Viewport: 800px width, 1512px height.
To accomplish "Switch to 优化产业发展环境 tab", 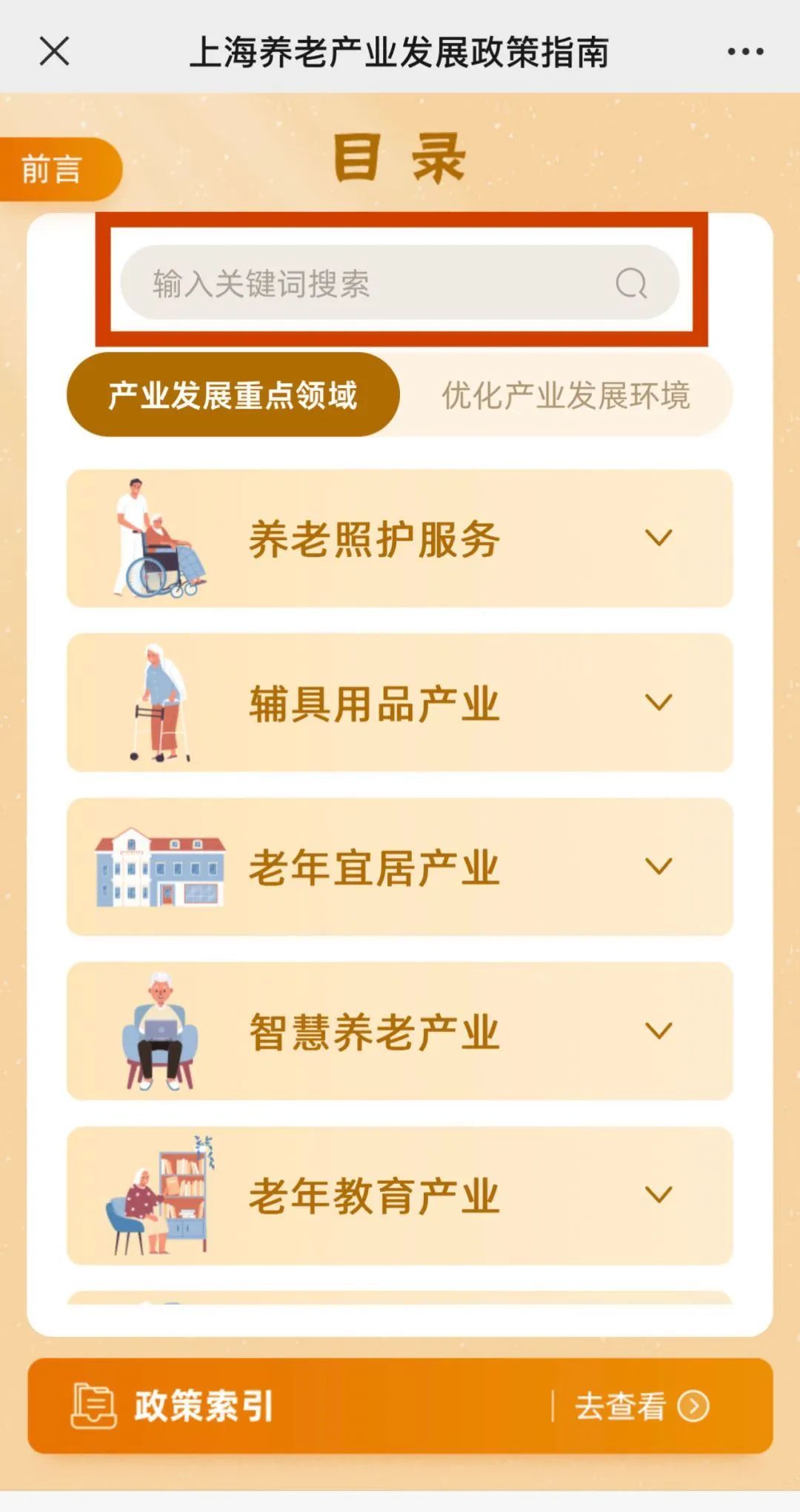I will tap(566, 395).
